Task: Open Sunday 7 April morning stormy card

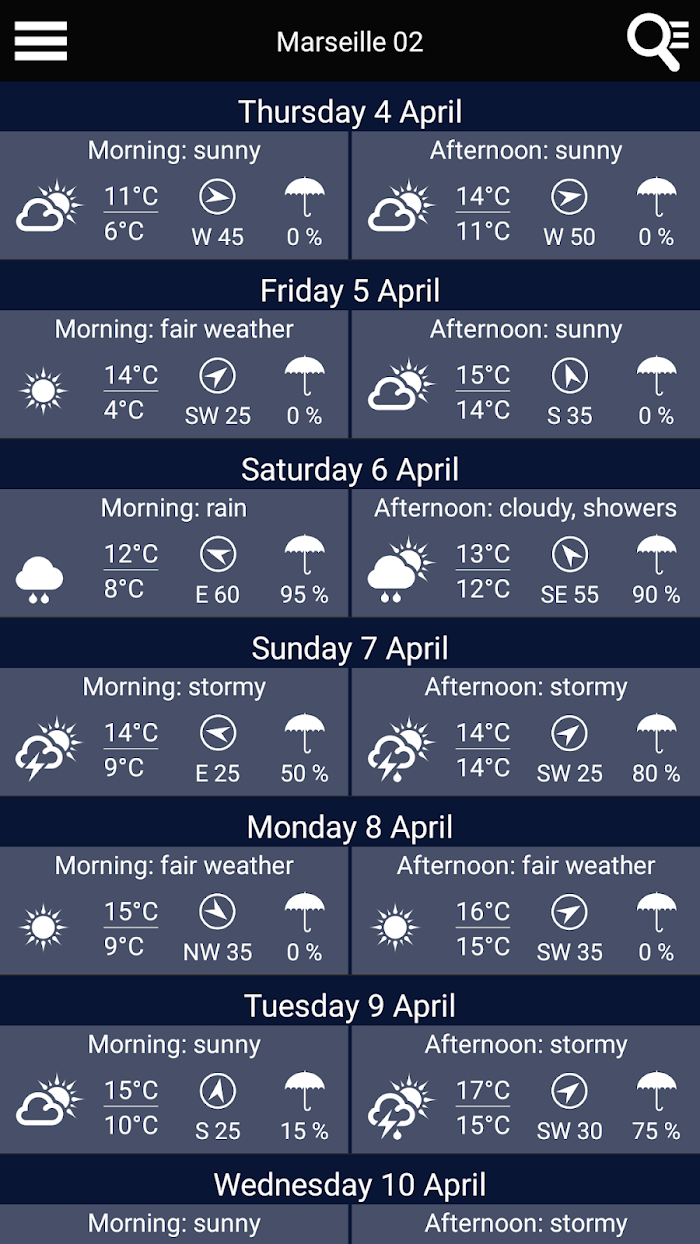Action: [174, 732]
